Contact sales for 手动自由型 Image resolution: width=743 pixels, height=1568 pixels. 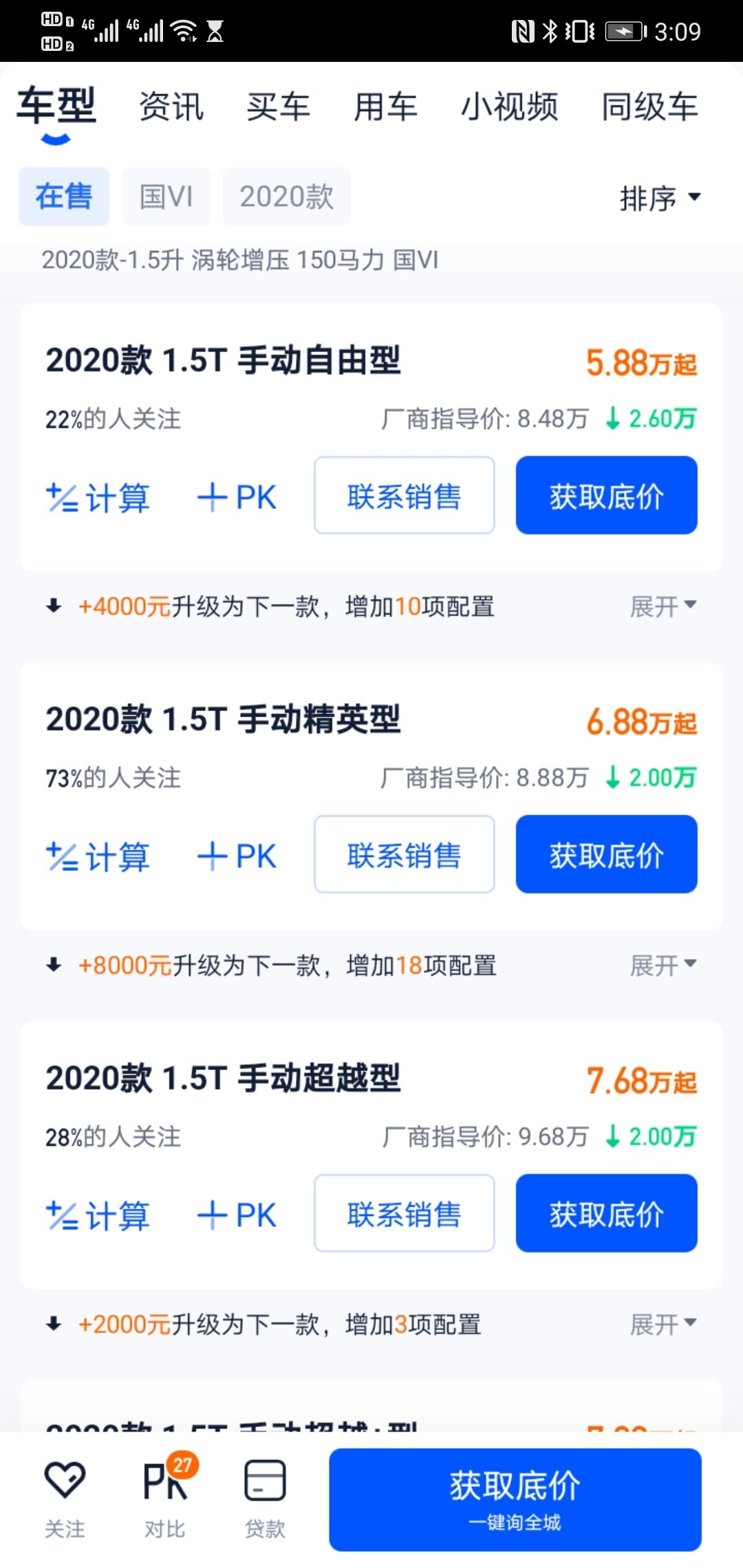404,495
